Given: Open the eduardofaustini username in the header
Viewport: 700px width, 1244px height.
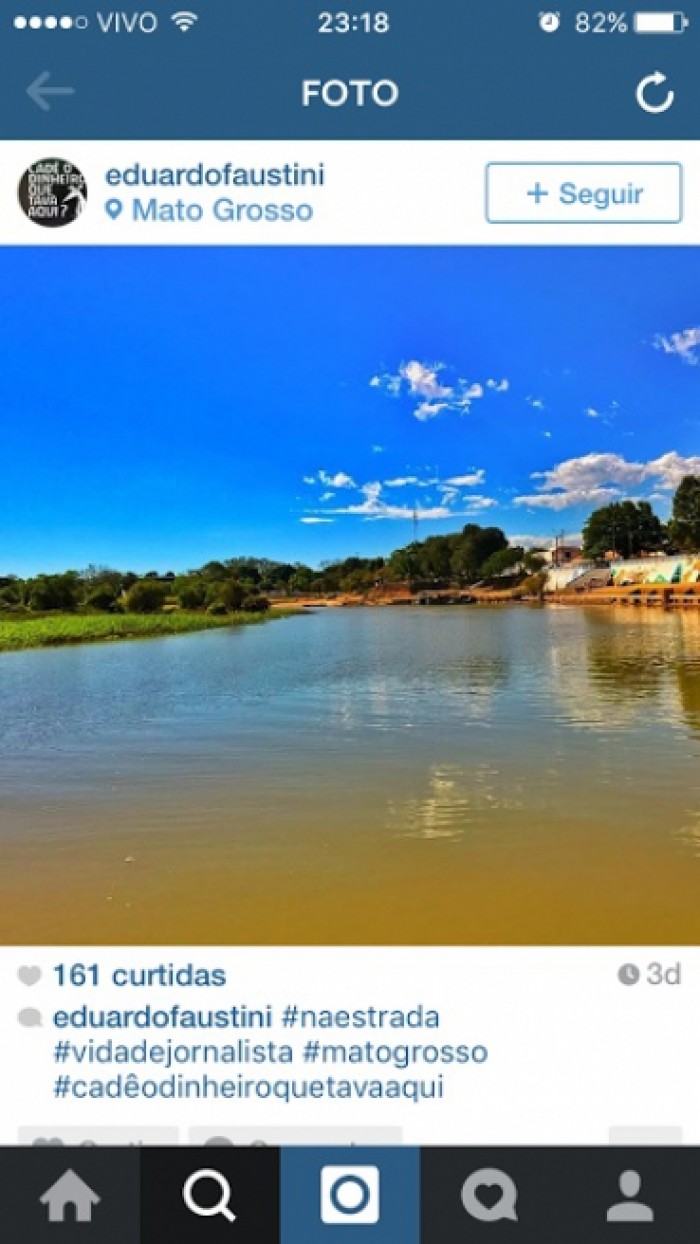Looking at the screenshot, I should [215, 175].
